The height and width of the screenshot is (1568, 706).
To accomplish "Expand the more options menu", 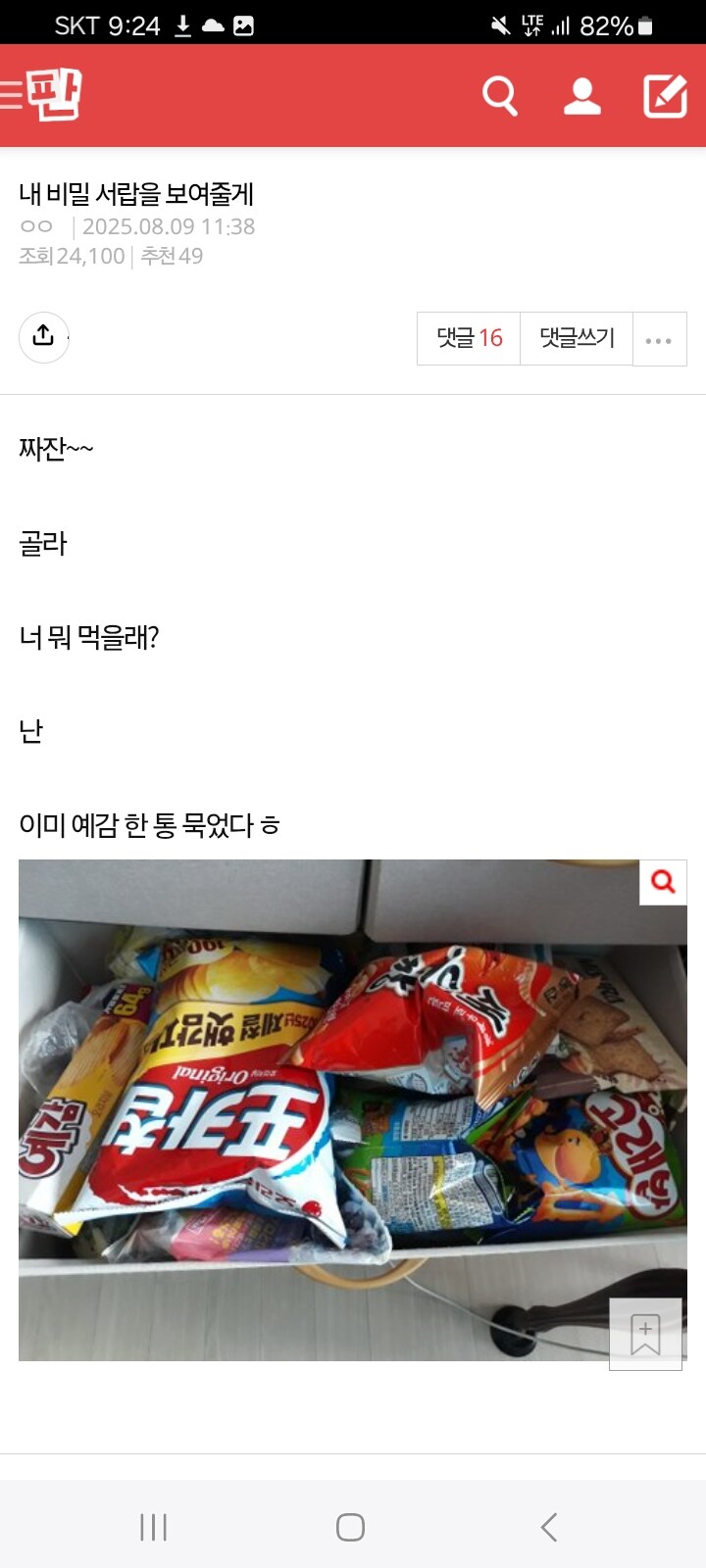I will coord(660,338).
